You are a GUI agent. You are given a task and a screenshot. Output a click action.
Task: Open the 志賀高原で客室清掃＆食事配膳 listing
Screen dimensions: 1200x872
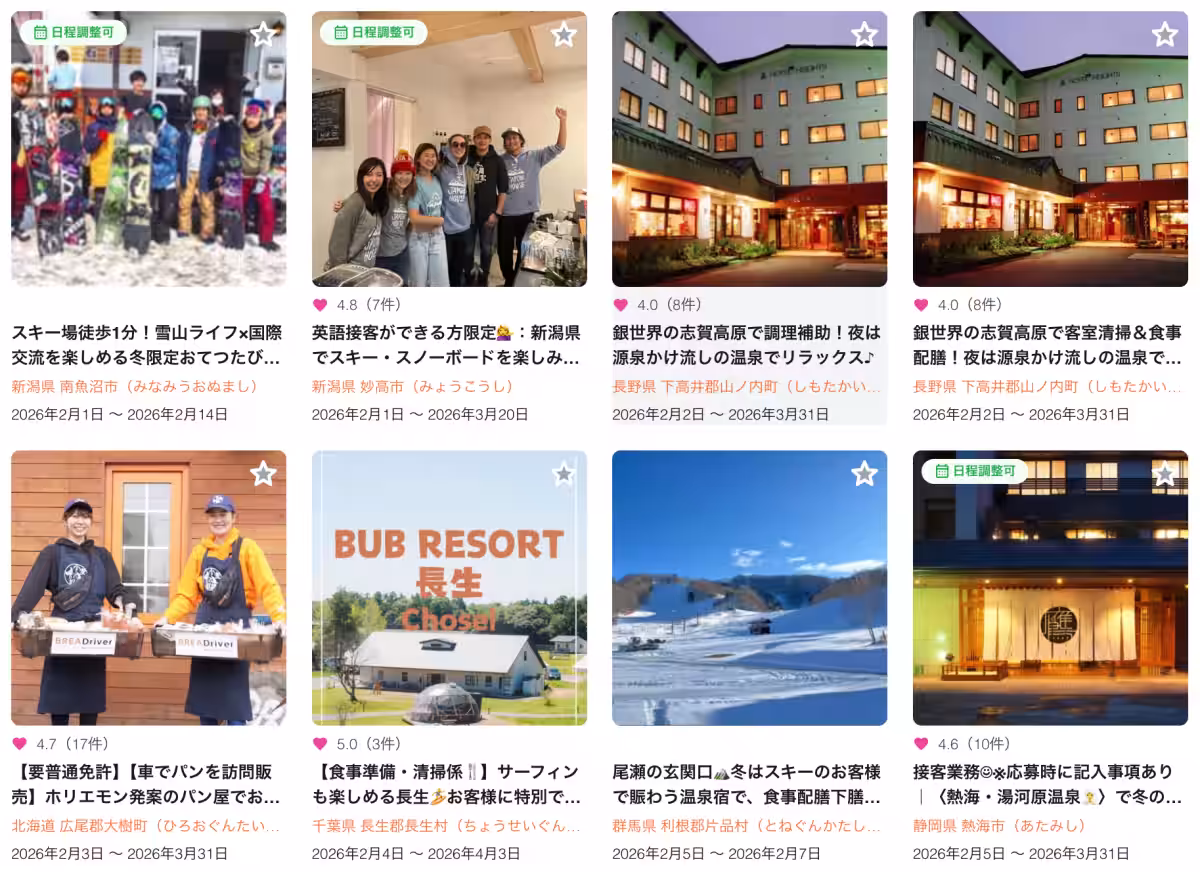tap(1048, 344)
